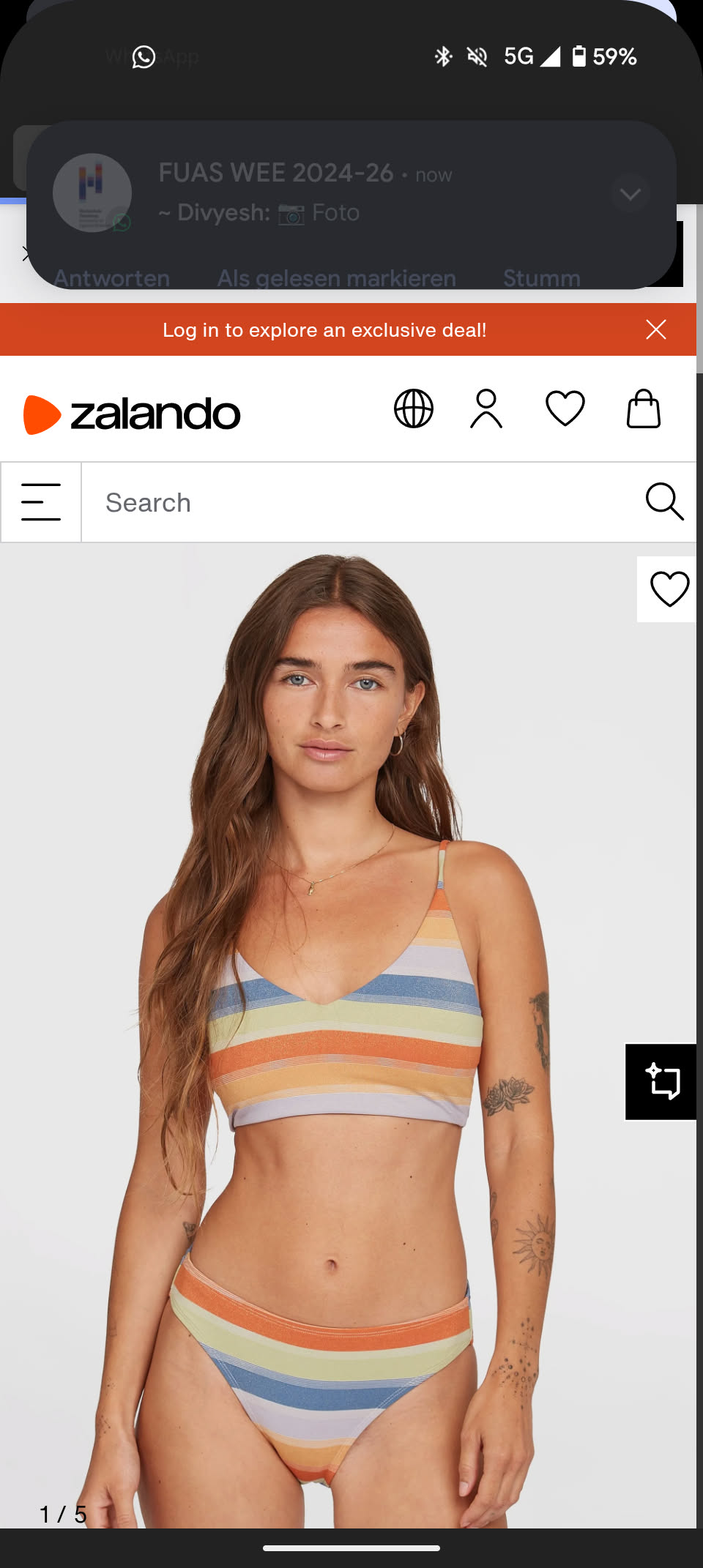Viewport: 703px width, 1568px height.
Task: Focus the Search field
Action: coord(359,503)
